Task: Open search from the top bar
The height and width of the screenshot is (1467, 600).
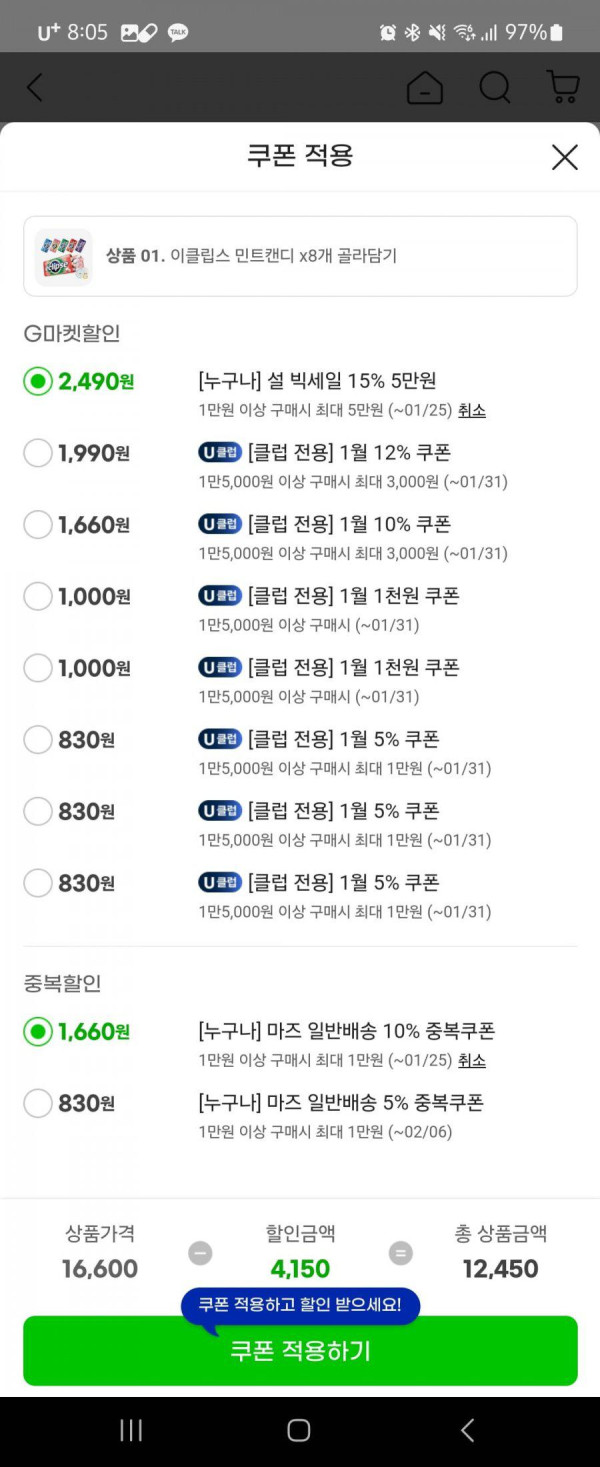Action: [x=494, y=88]
